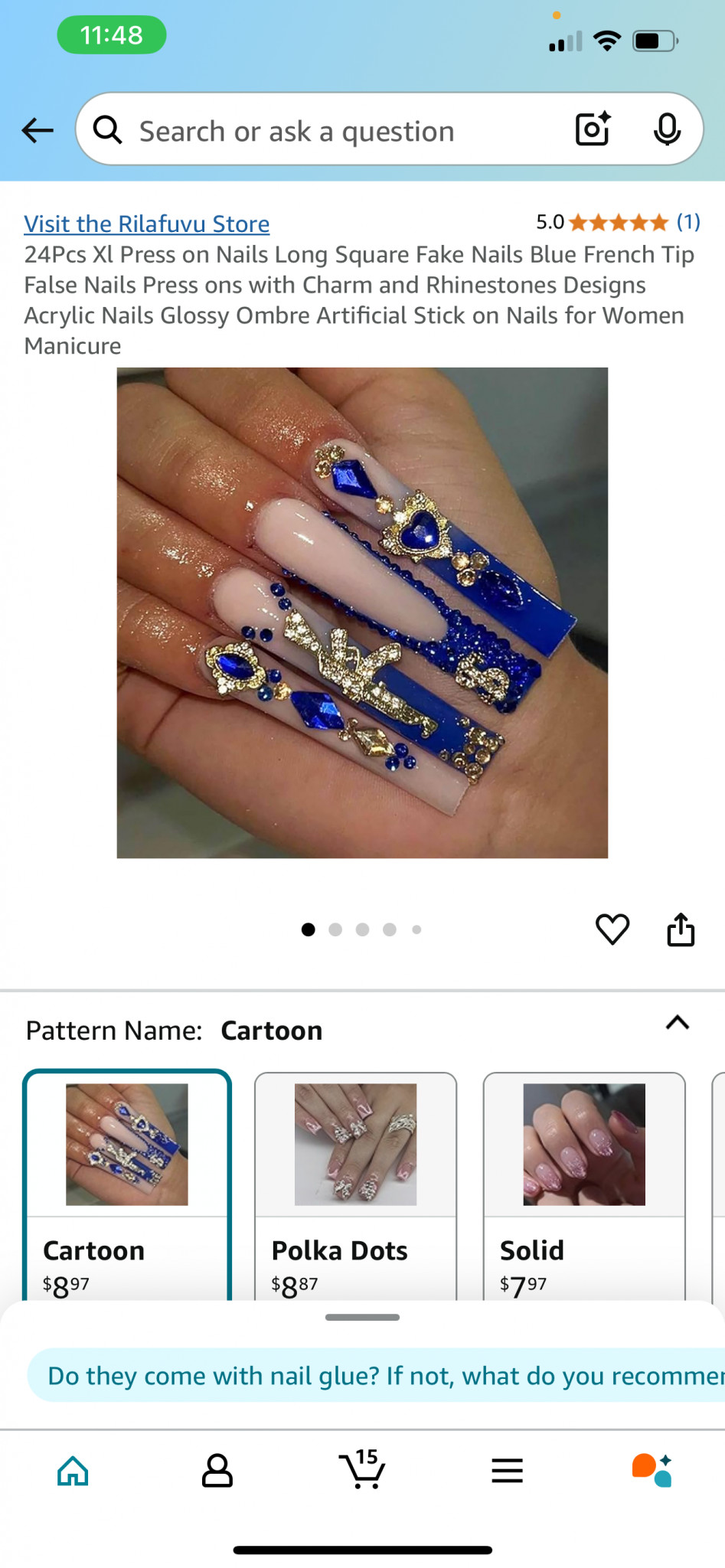Go back using the arrow
Viewport: 725px width, 1568px height.
pyautogui.click(x=37, y=130)
